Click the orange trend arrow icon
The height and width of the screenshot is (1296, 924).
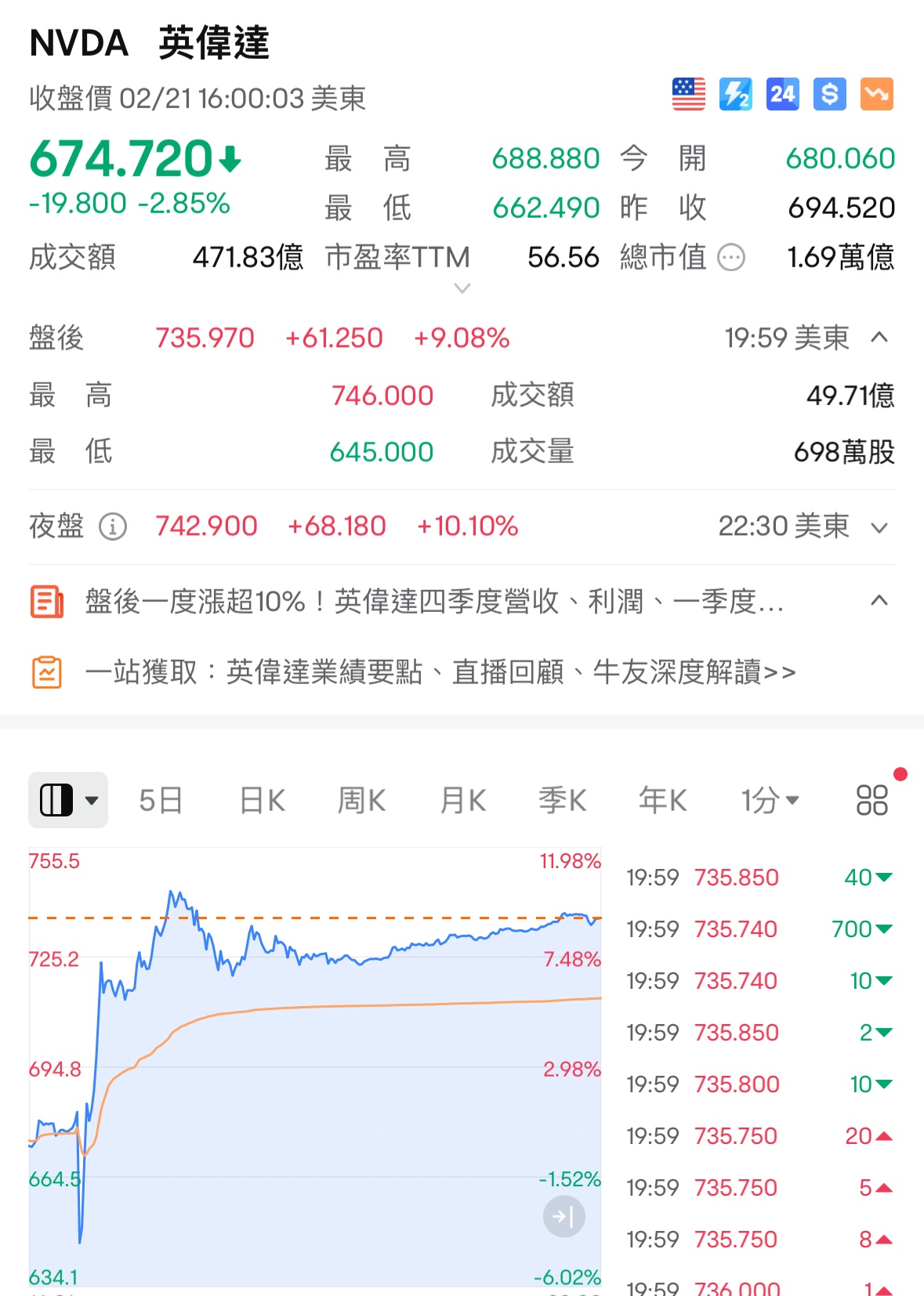click(x=875, y=93)
